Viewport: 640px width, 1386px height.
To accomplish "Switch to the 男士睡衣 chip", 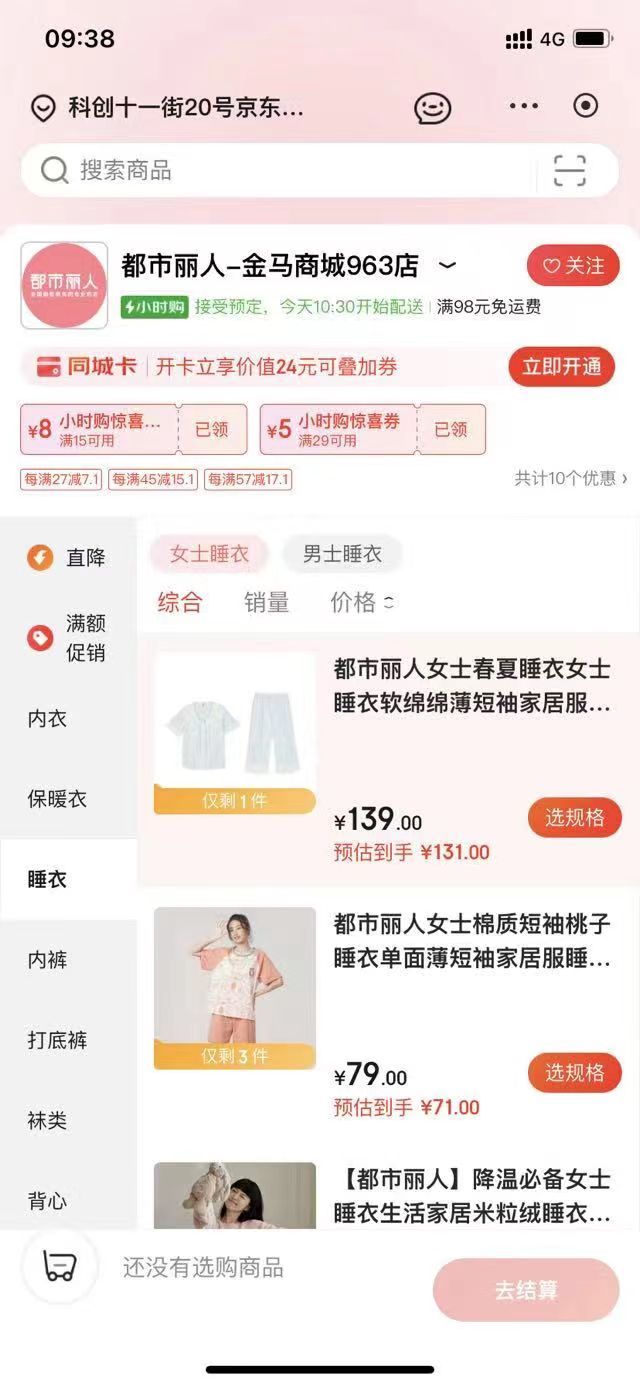I will [342, 554].
